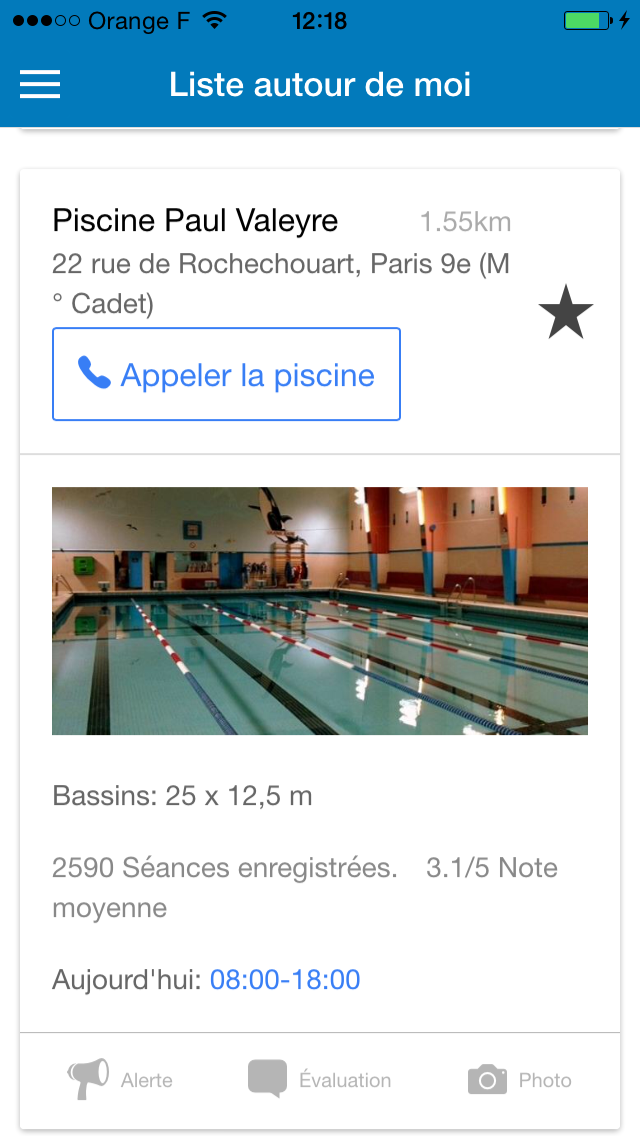Write an Évaluation for the pool
Viewport: 640px width, 1136px height.
(320, 1079)
